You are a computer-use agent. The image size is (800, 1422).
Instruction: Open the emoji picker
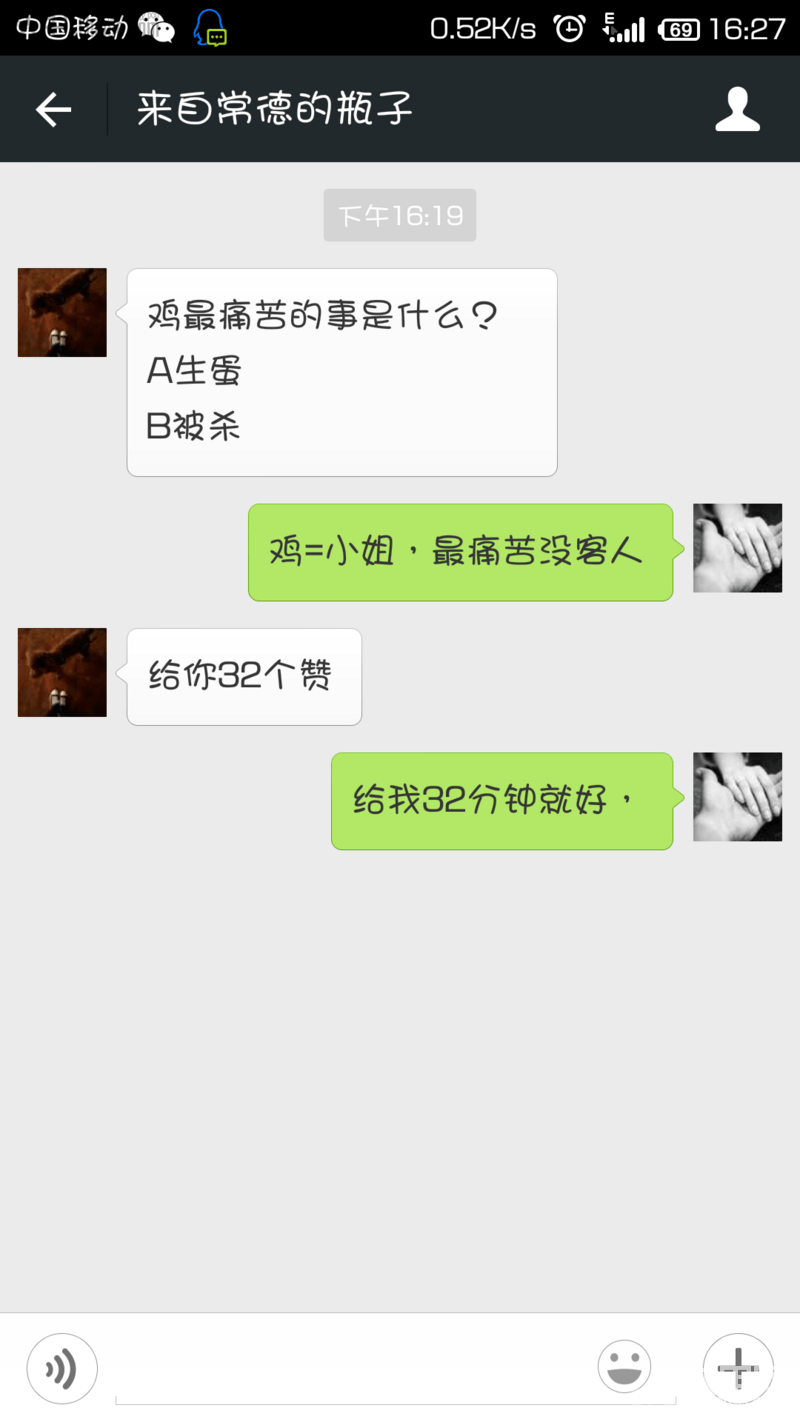[x=624, y=1366]
